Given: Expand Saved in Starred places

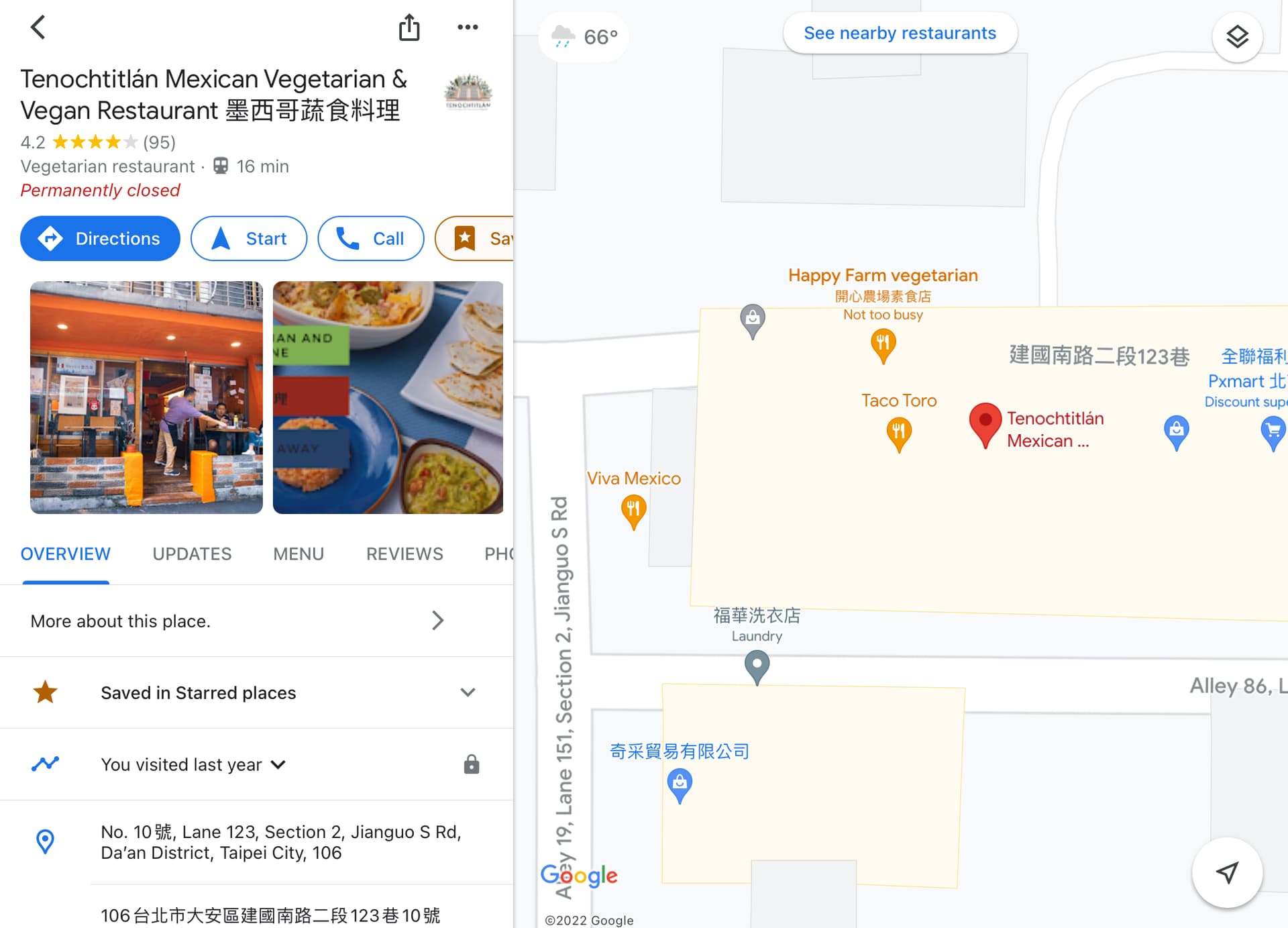Looking at the screenshot, I should click(x=468, y=692).
